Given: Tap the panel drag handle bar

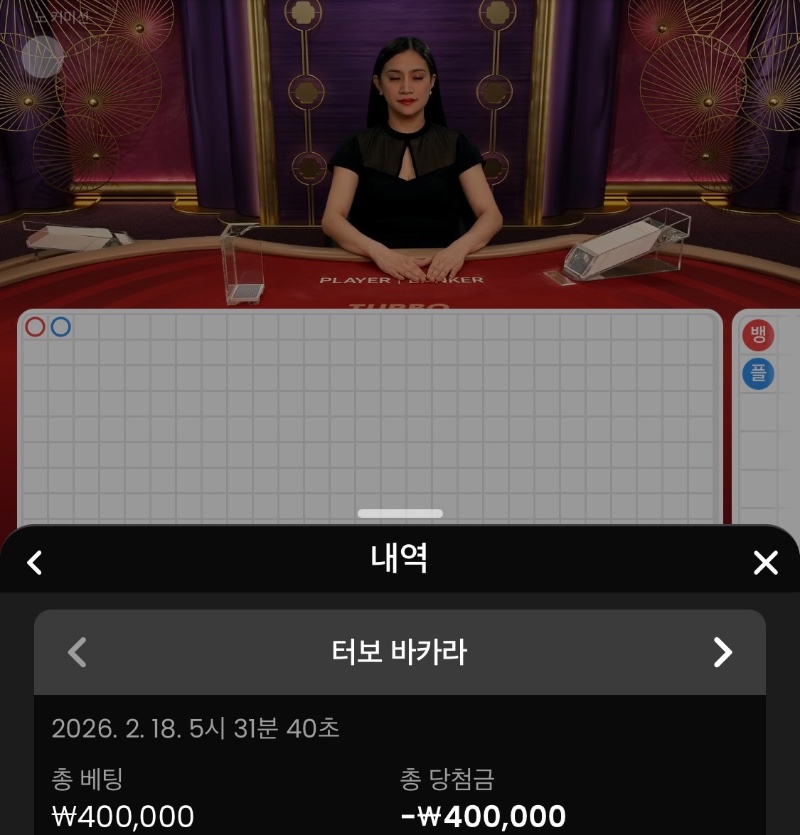Looking at the screenshot, I should 400,513.
